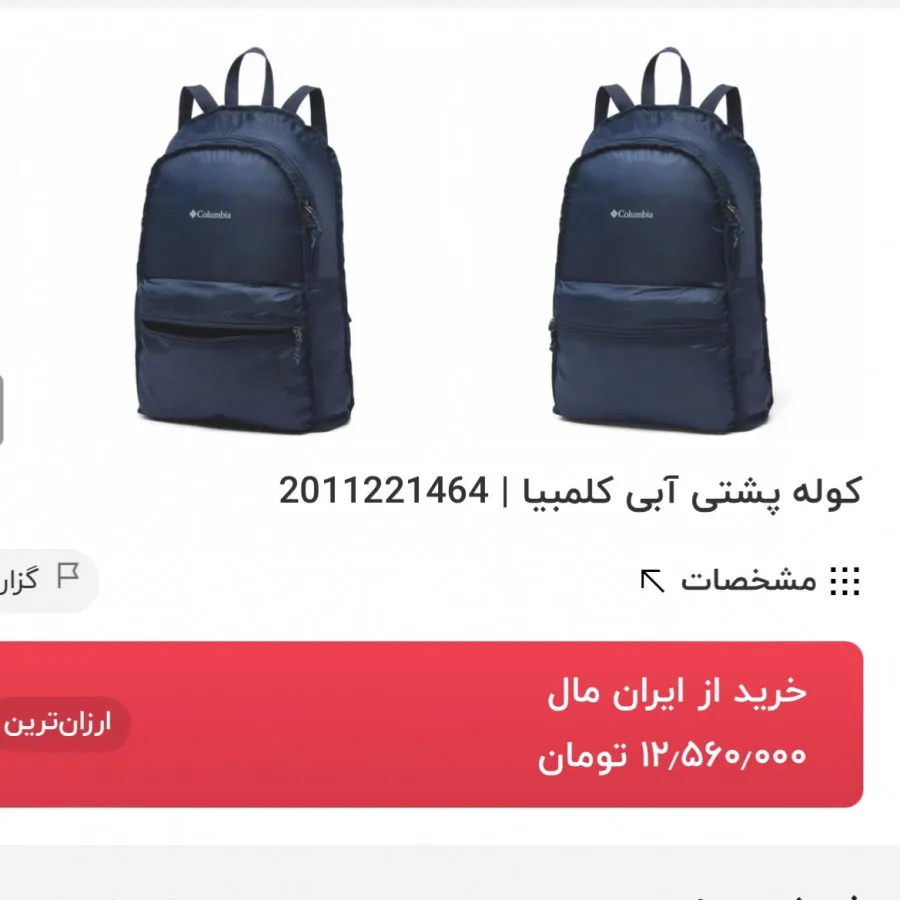Tap the گزارش report flag button
This screenshot has height=900, width=900.
coord(45,579)
